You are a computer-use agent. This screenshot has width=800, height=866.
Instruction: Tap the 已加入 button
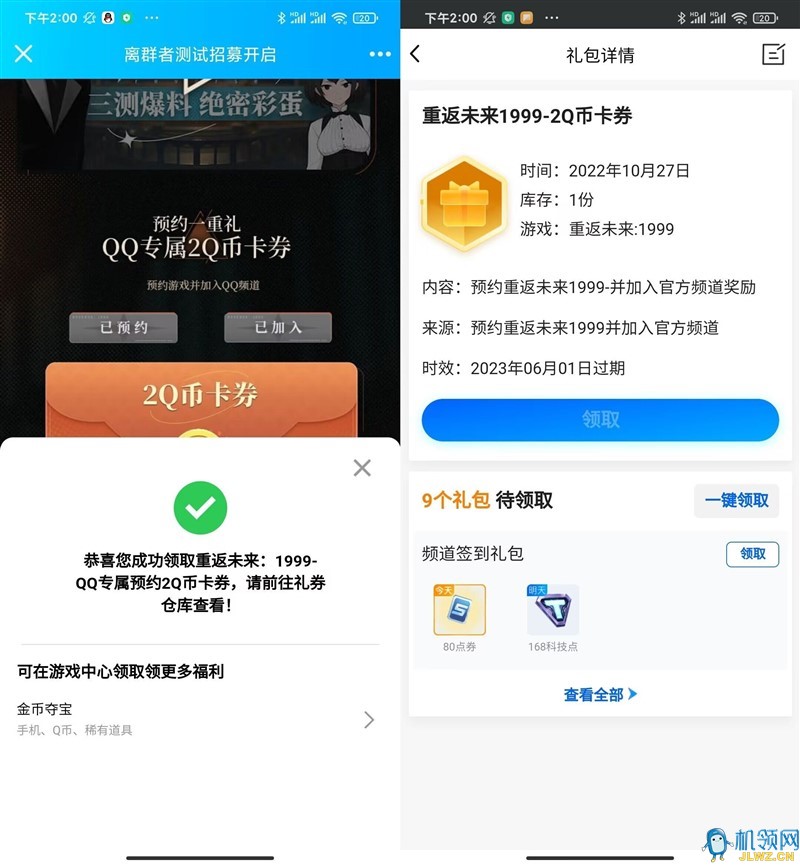(x=278, y=328)
